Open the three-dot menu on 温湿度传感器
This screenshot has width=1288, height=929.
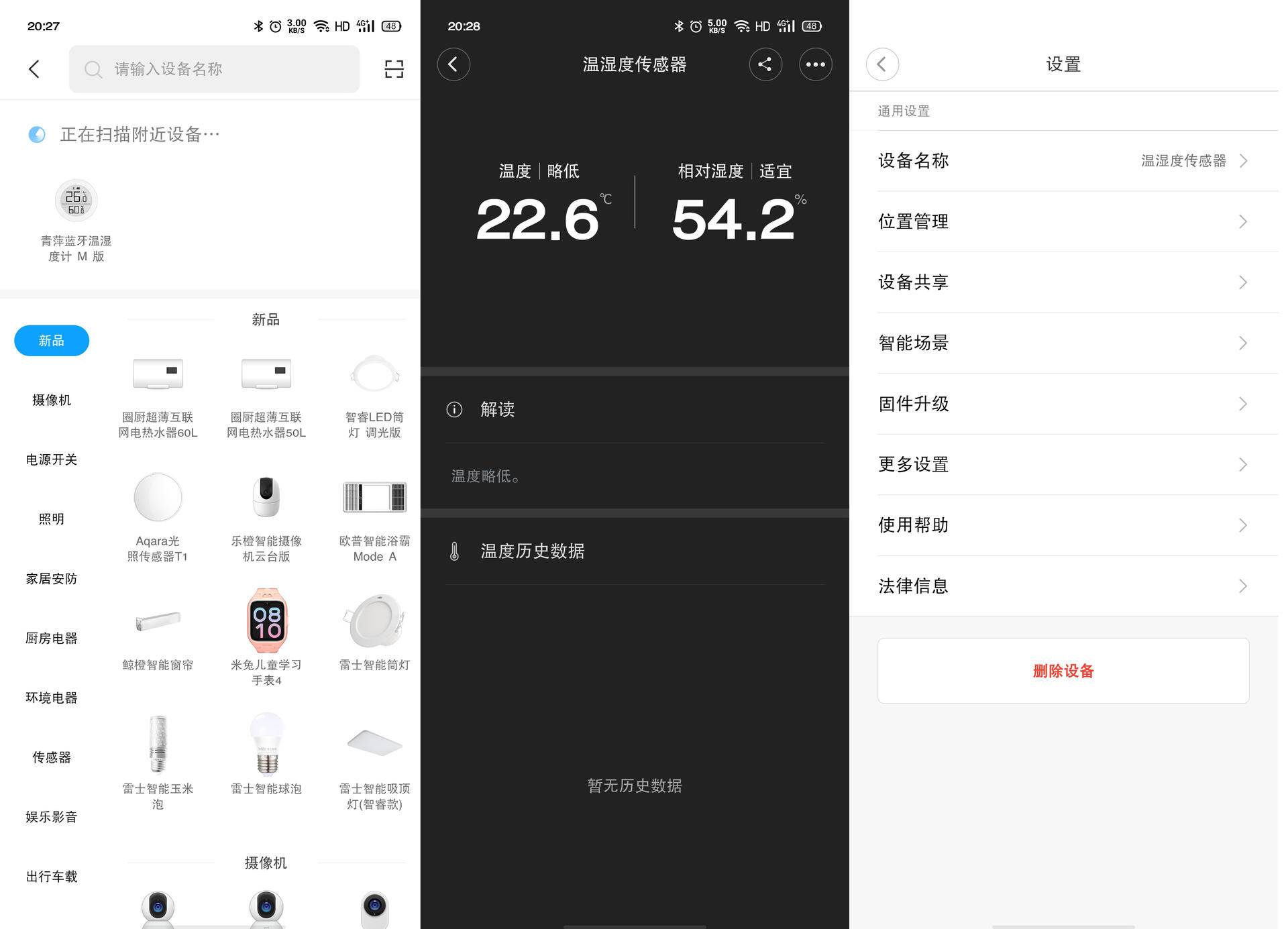pyautogui.click(x=815, y=64)
